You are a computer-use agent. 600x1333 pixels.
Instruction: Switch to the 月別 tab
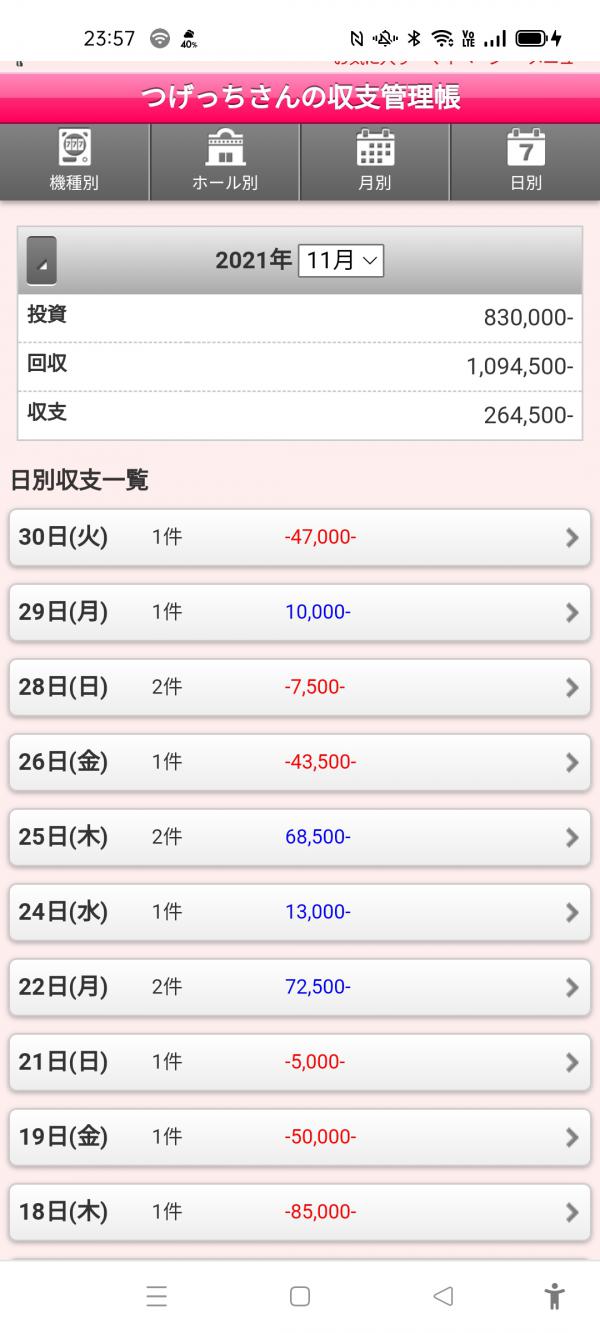coord(375,162)
